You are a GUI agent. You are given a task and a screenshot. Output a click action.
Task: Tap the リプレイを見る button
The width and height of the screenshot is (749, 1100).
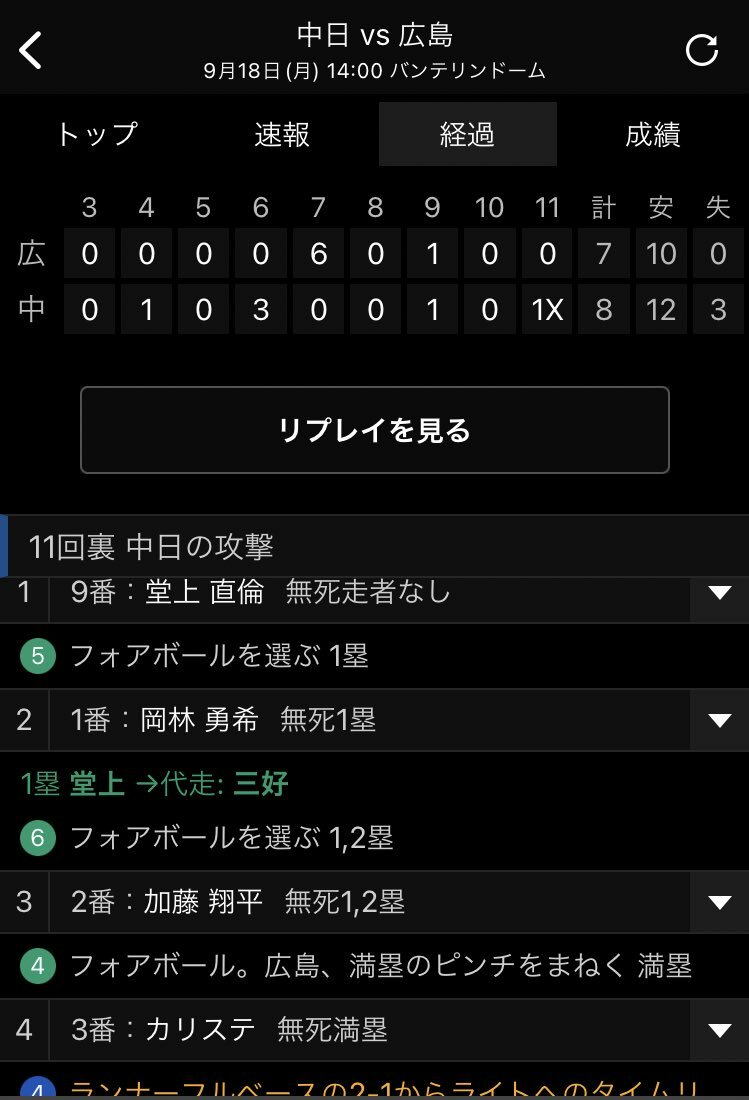[374, 430]
